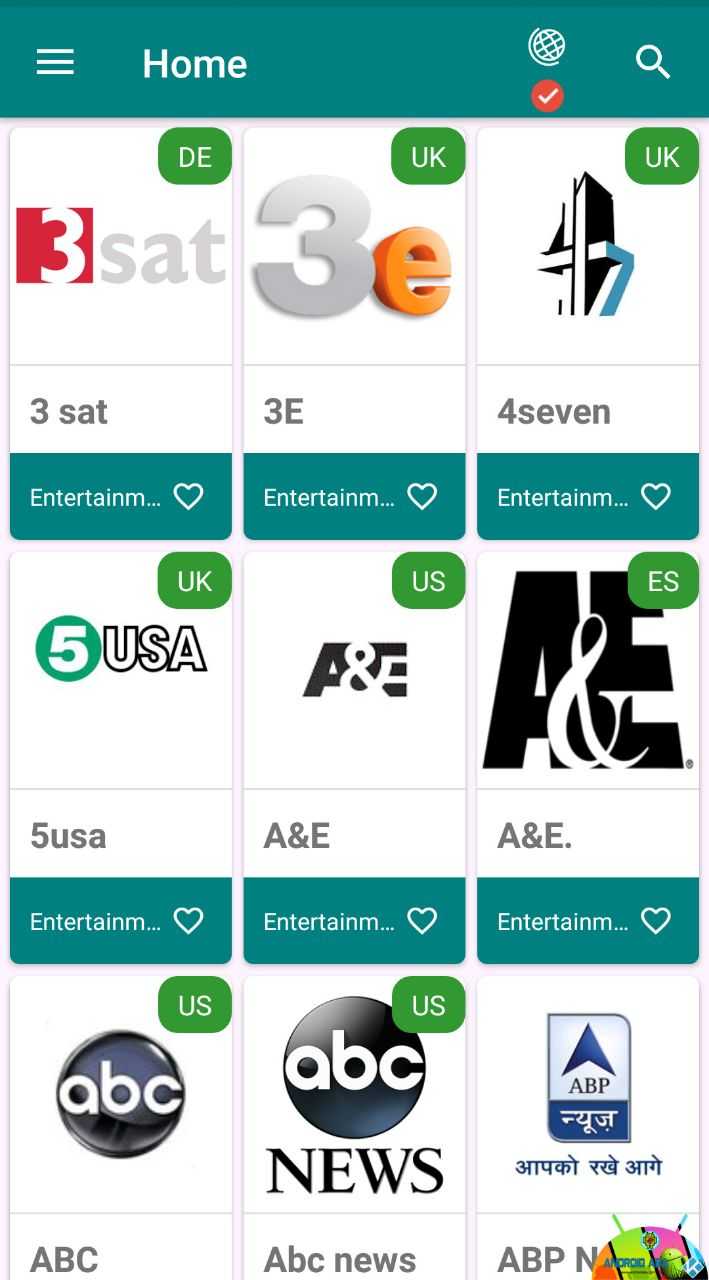The height and width of the screenshot is (1280, 709).
Task: Open the globe country filter
Action: (x=547, y=47)
